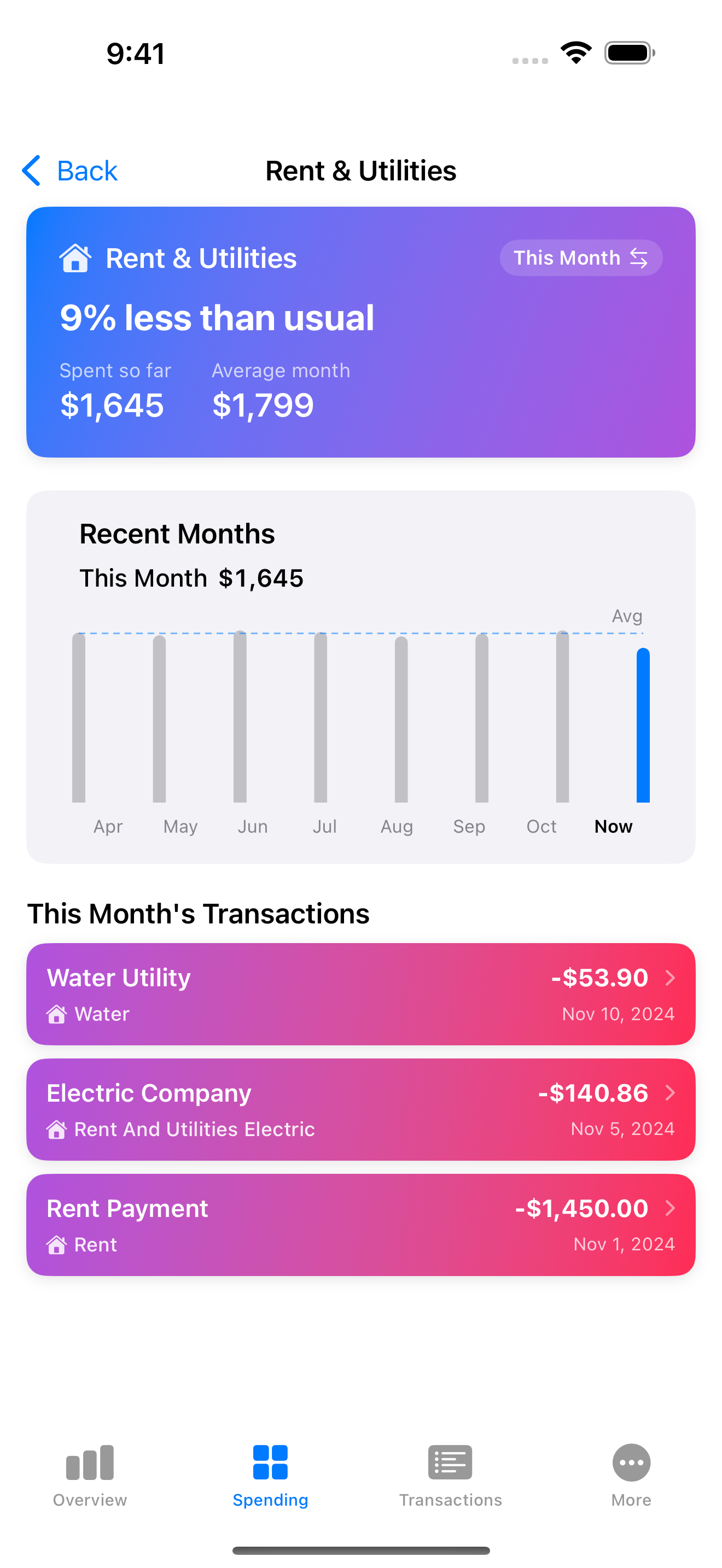Tap the battery status indicator

(x=628, y=52)
